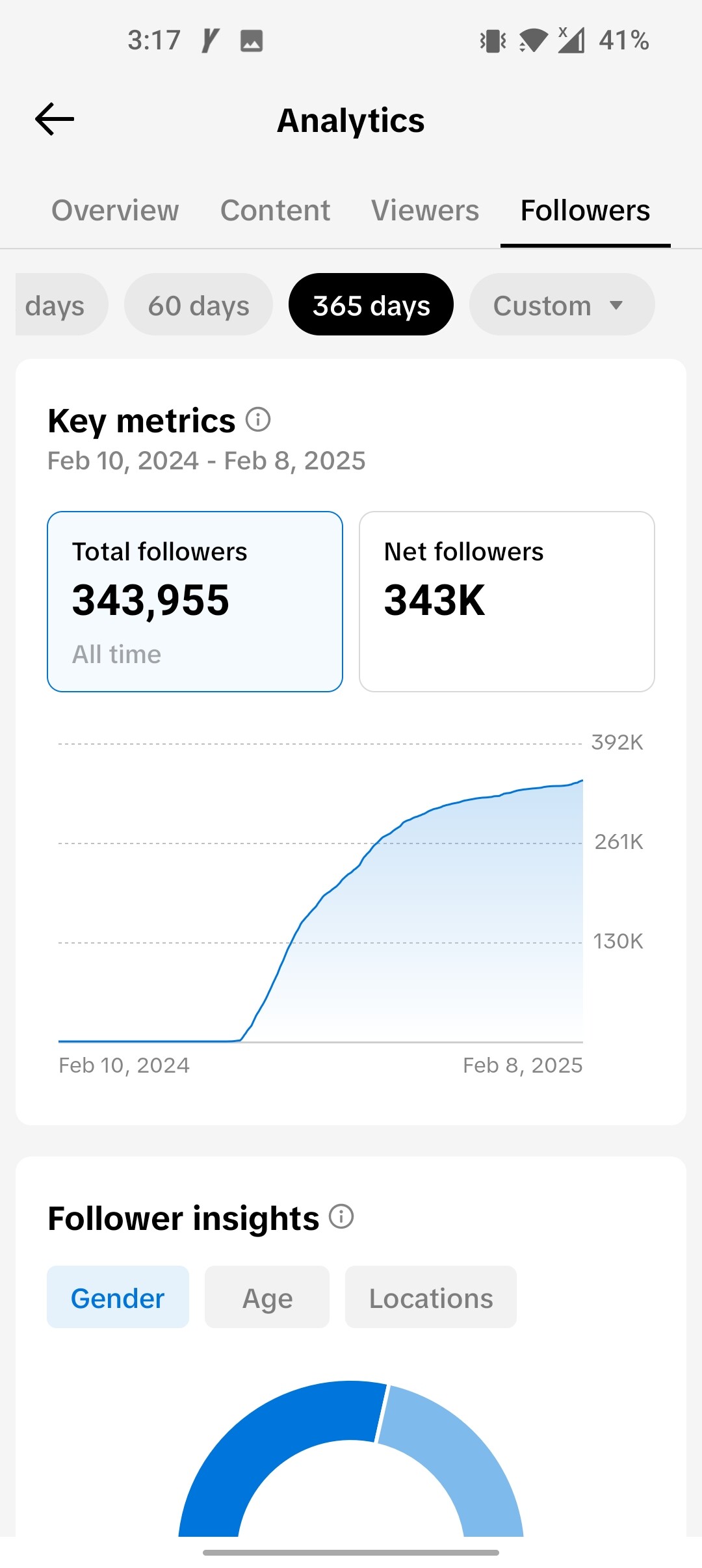The width and height of the screenshot is (702, 1568).
Task: Switch insights to Age
Action: [267, 1297]
